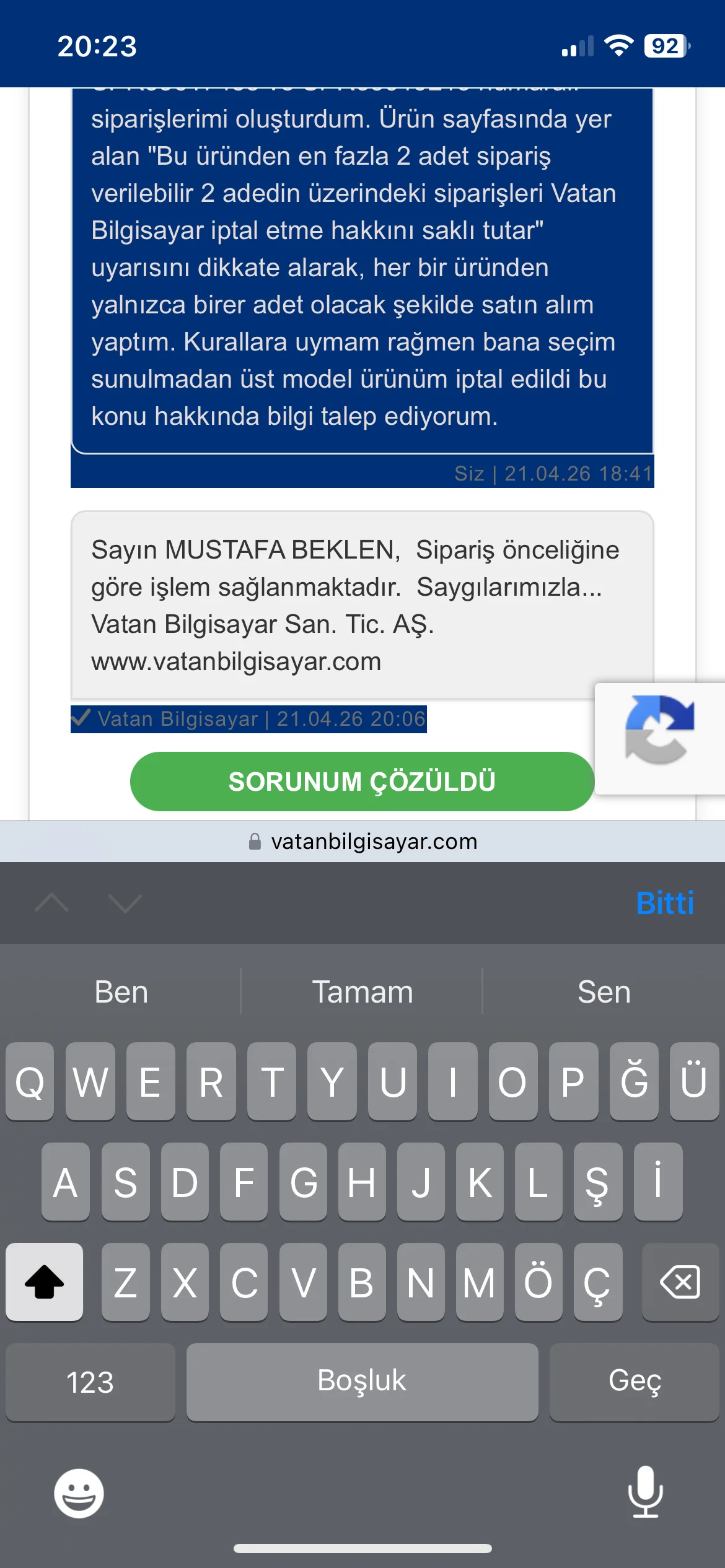The width and height of the screenshot is (725, 1568).
Task: Switch to the 123 numeric keyboard
Action: pos(90,1382)
